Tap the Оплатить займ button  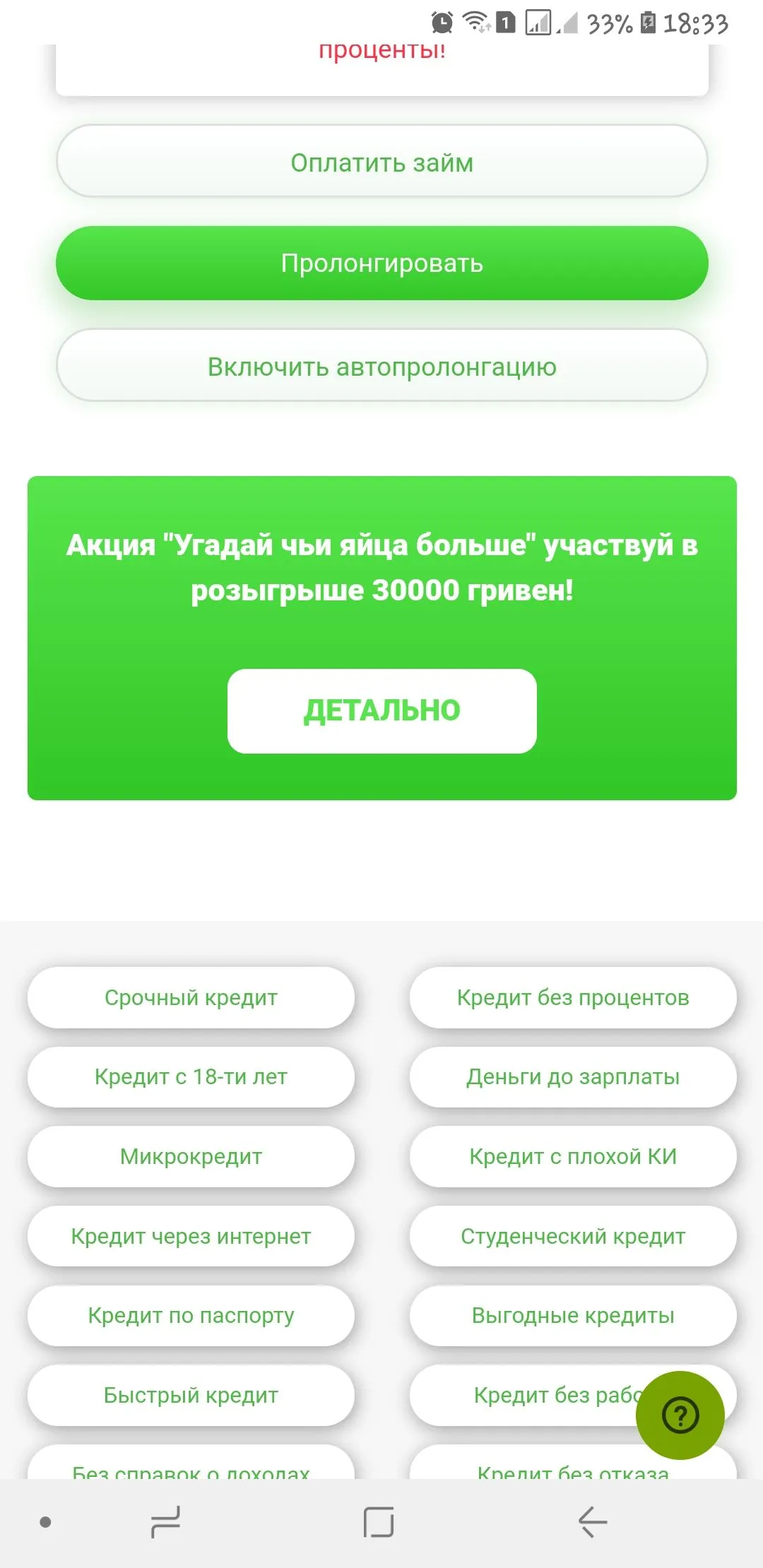point(381,162)
